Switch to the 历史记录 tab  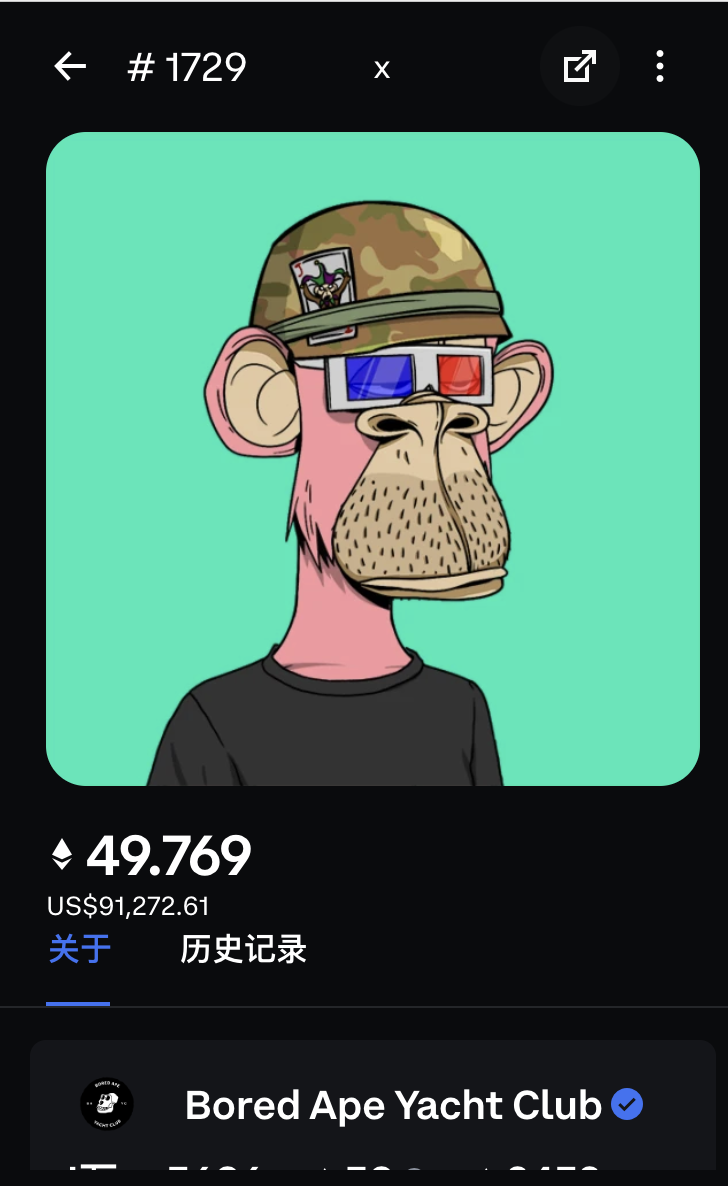[243, 949]
